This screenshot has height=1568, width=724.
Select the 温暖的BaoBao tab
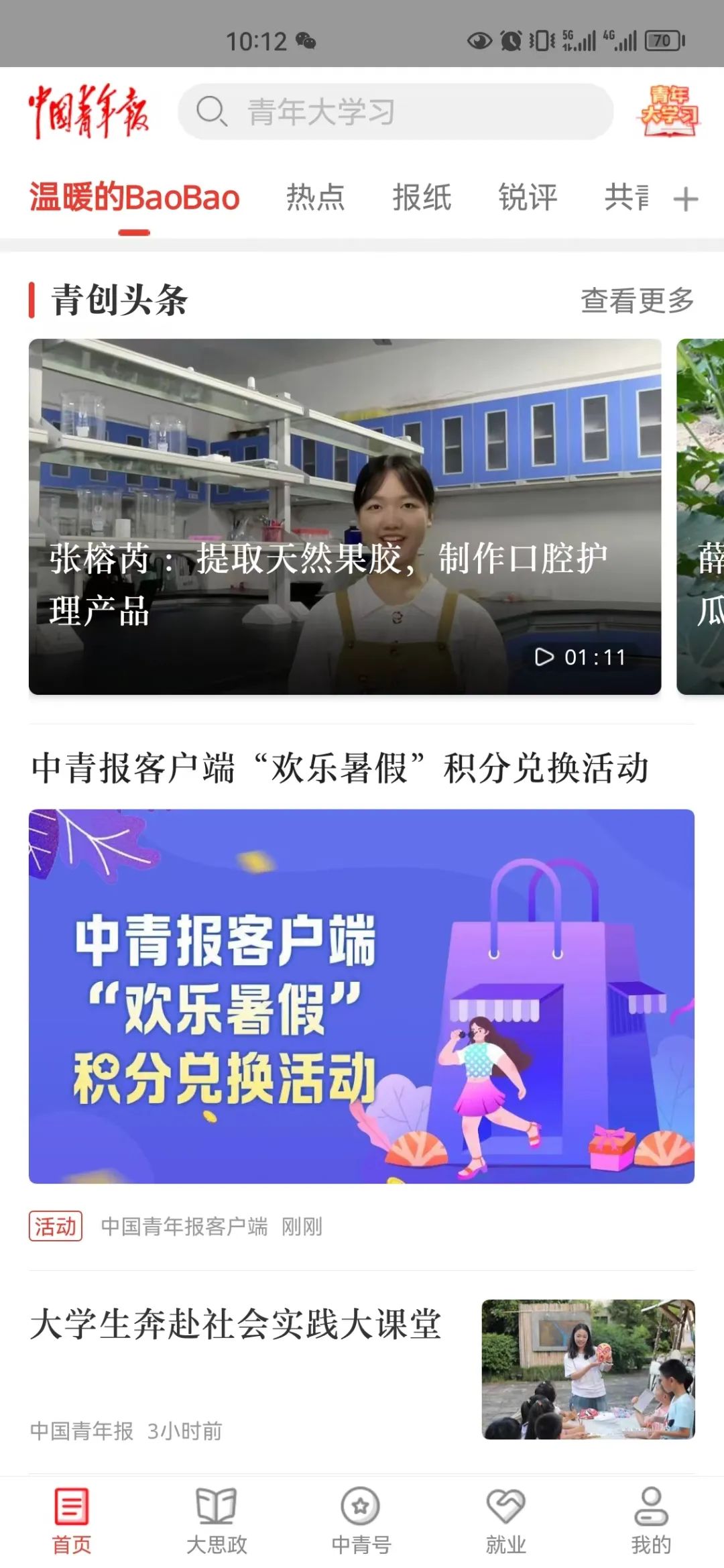(x=134, y=198)
